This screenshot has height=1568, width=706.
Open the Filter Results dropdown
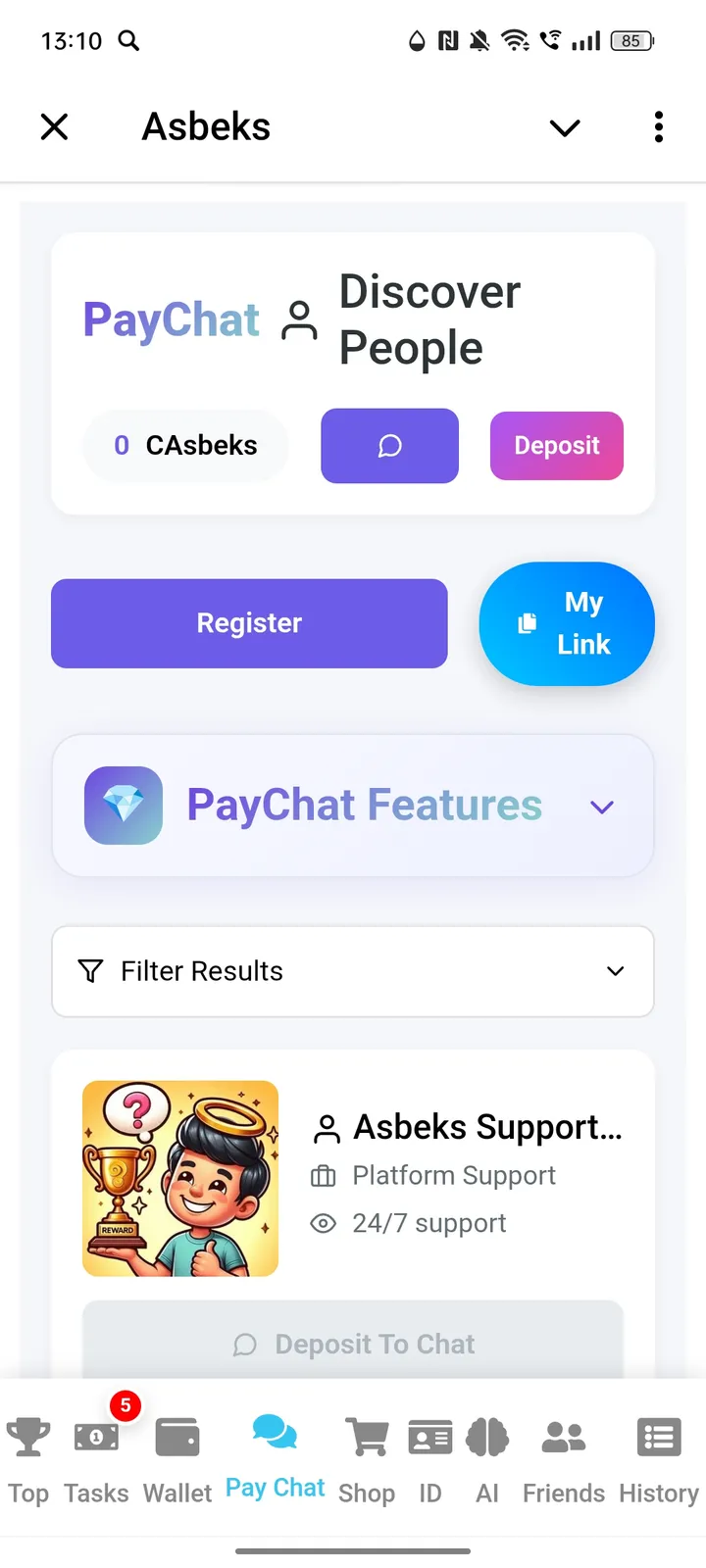615,971
